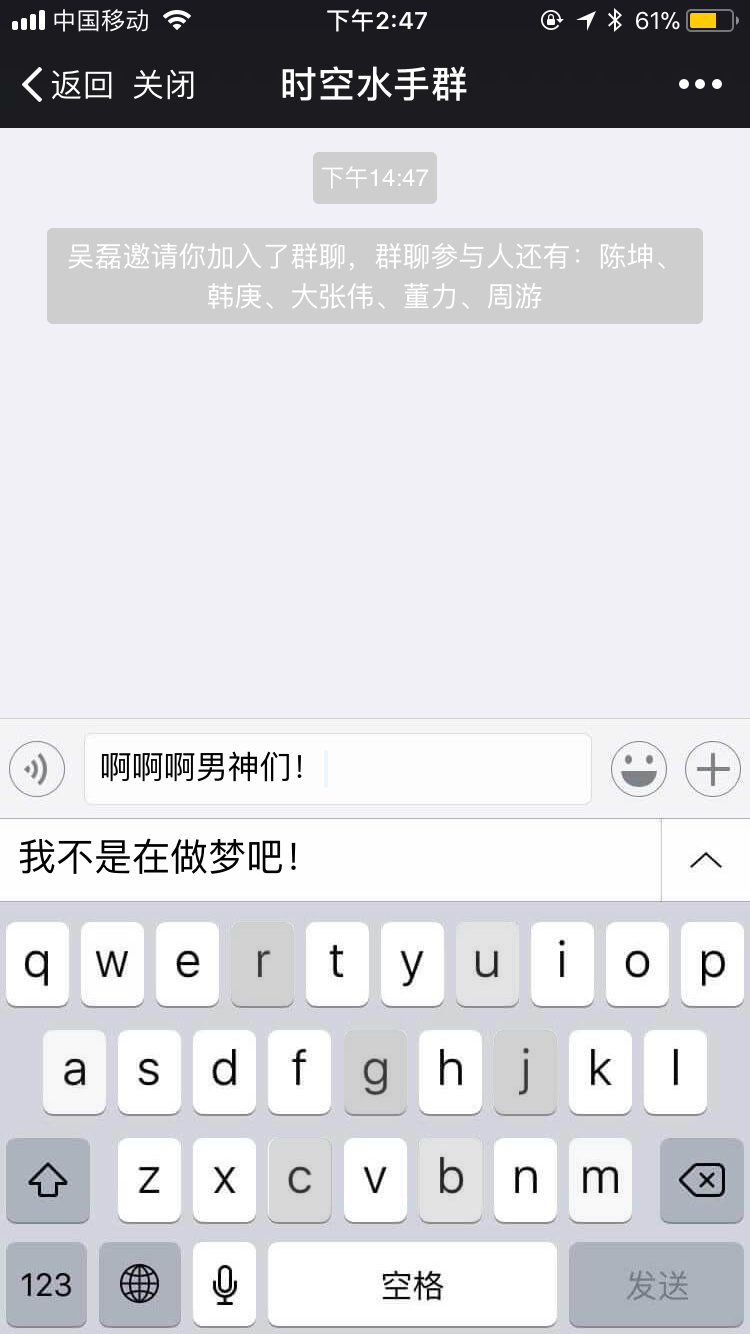Open the emoji picker
This screenshot has height=1334, width=750.
click(639, 769)
